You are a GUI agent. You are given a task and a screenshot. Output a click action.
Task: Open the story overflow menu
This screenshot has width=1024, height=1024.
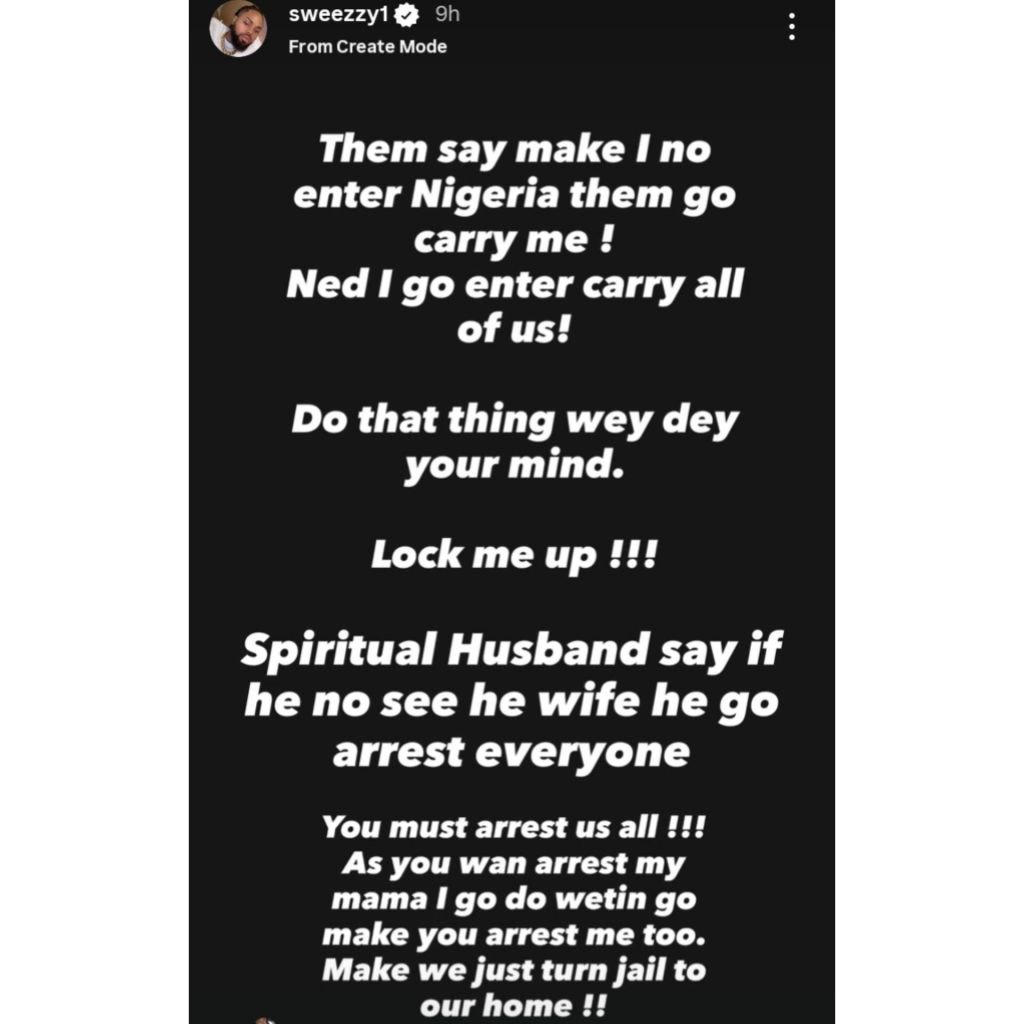pos(791,27)
